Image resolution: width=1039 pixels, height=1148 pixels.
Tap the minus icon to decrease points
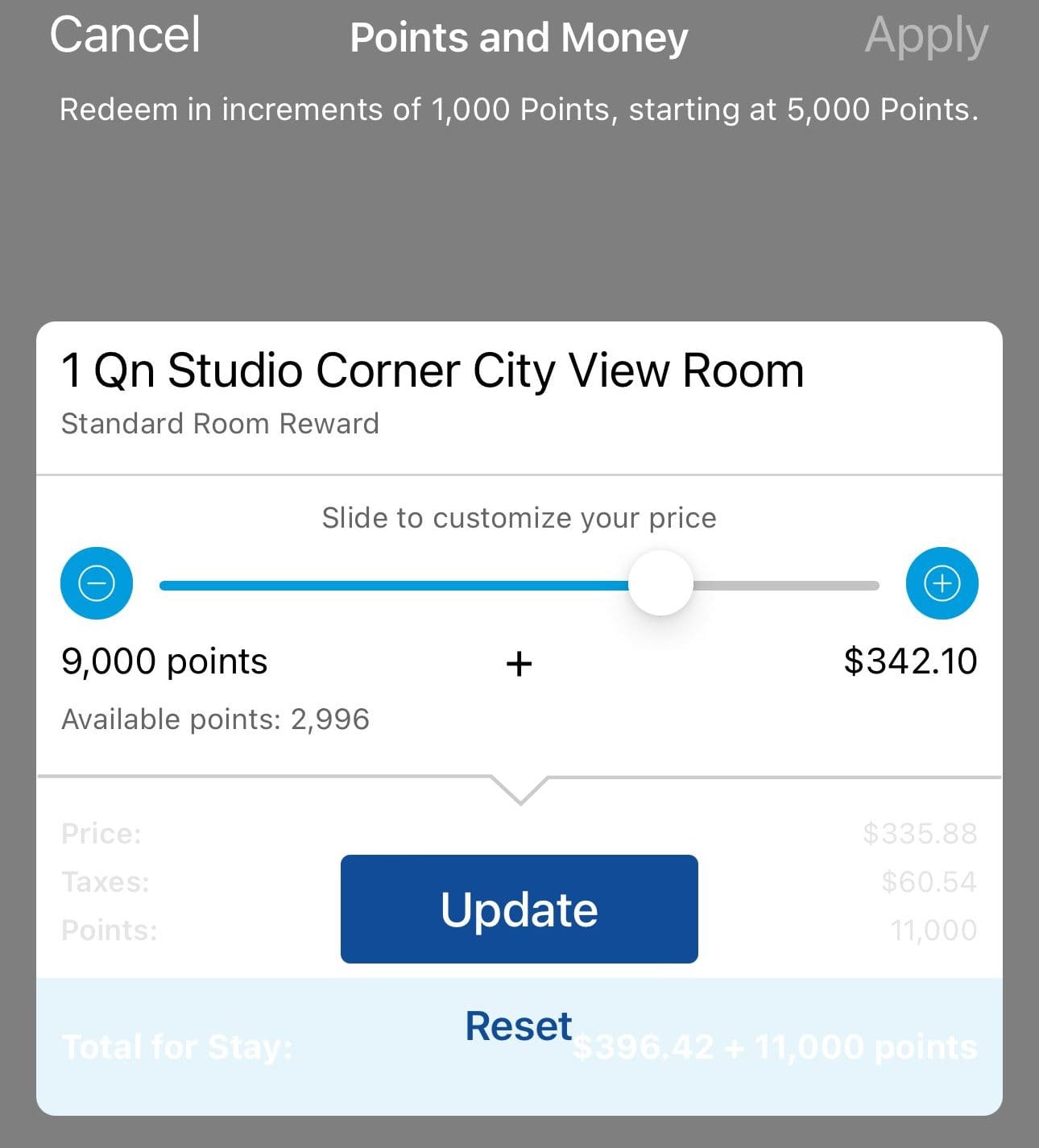[x=96, y=582]
